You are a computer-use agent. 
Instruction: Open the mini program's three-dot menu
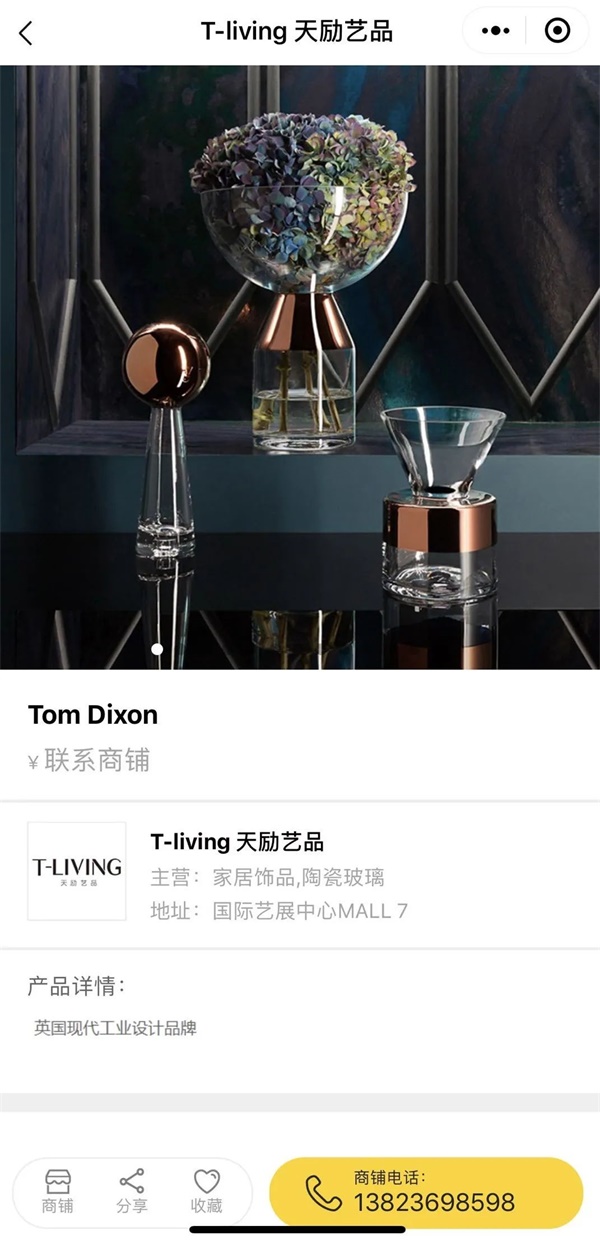(x=496, y=31)
